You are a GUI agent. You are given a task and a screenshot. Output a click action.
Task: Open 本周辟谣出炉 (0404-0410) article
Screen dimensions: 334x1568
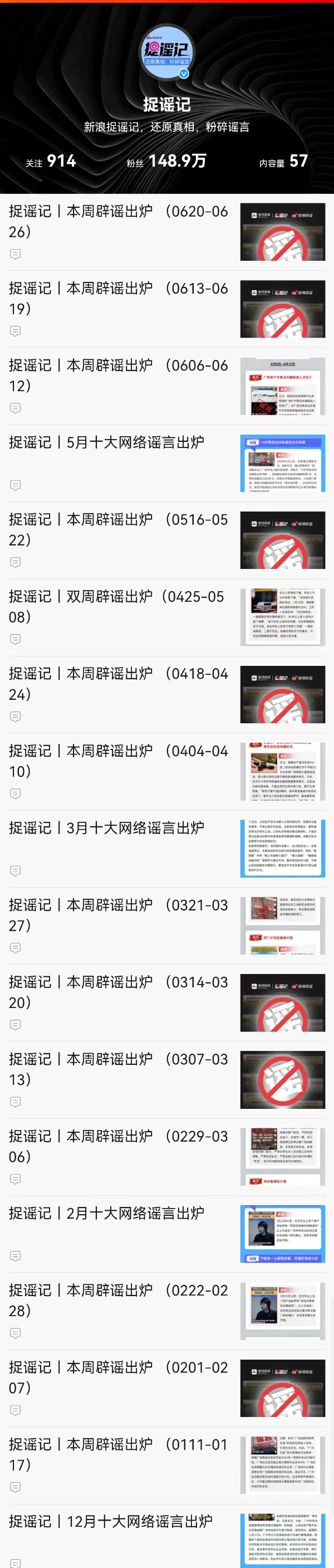119,760
